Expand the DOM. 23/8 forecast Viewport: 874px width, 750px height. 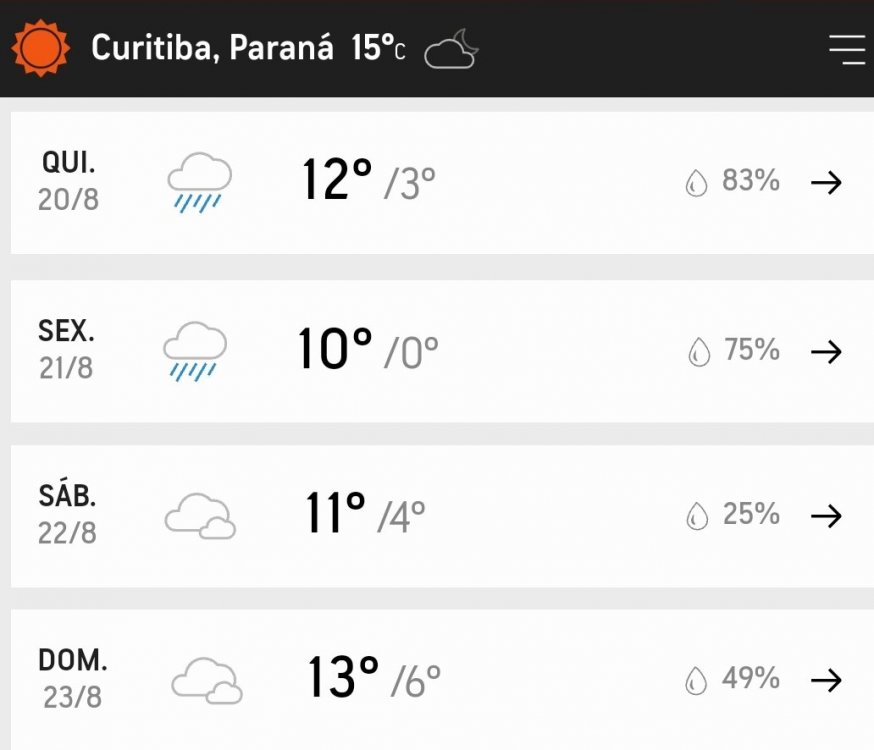click(826, 681)
